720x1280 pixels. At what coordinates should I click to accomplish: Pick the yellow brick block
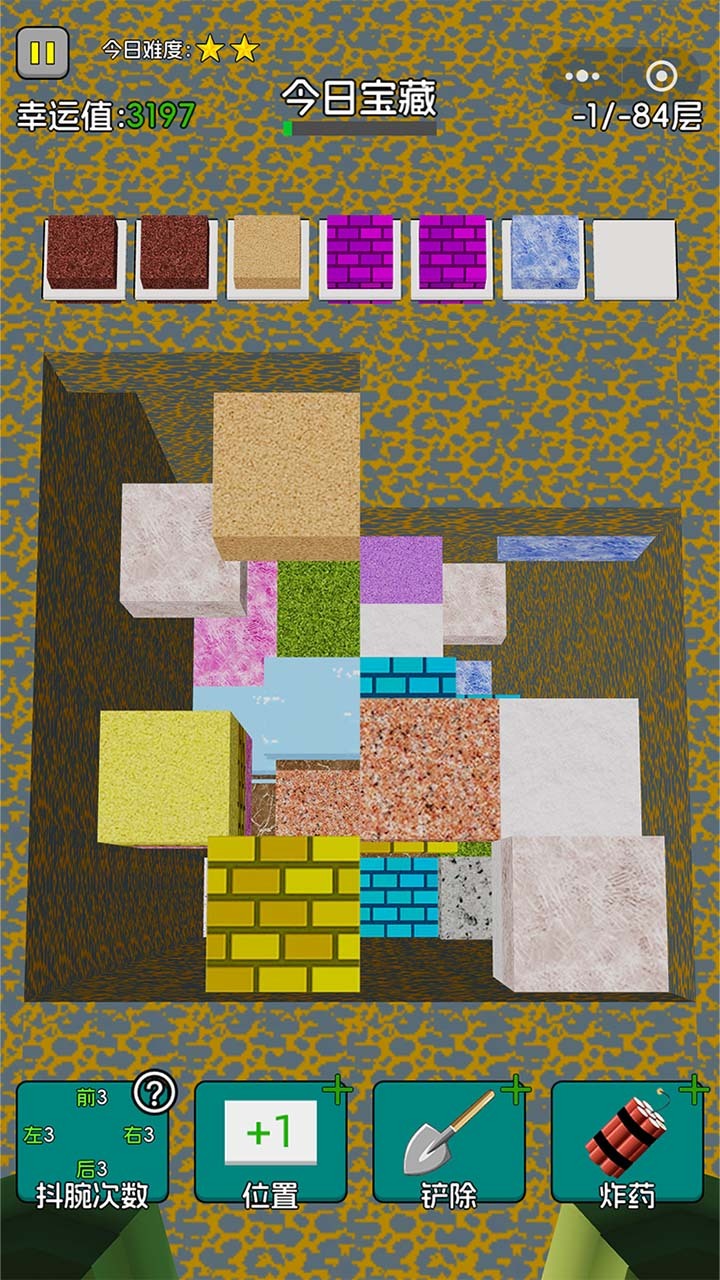(x=282, y=913)
